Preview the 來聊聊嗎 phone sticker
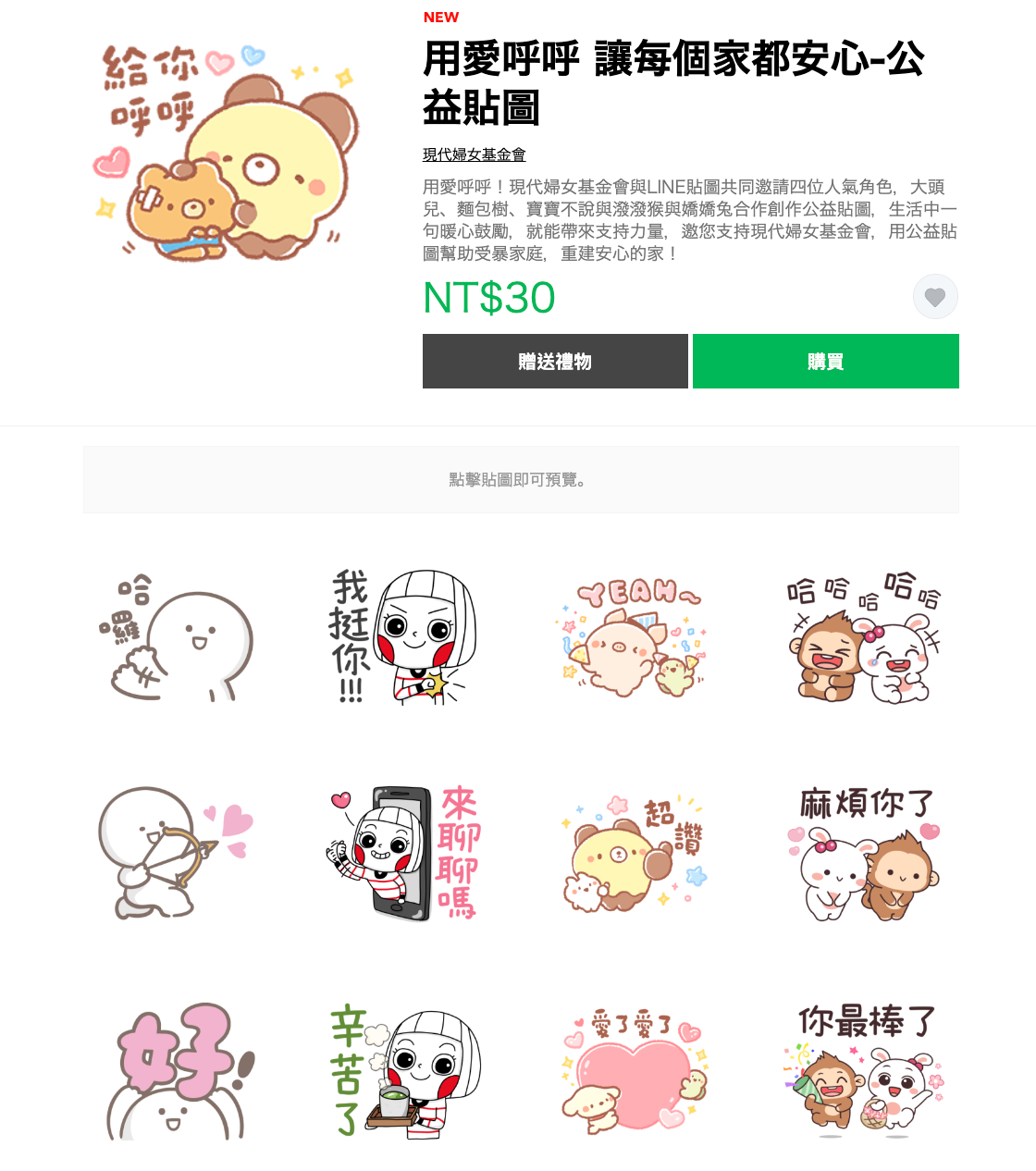1036x1171 pixels. click(x=403, y=852)
